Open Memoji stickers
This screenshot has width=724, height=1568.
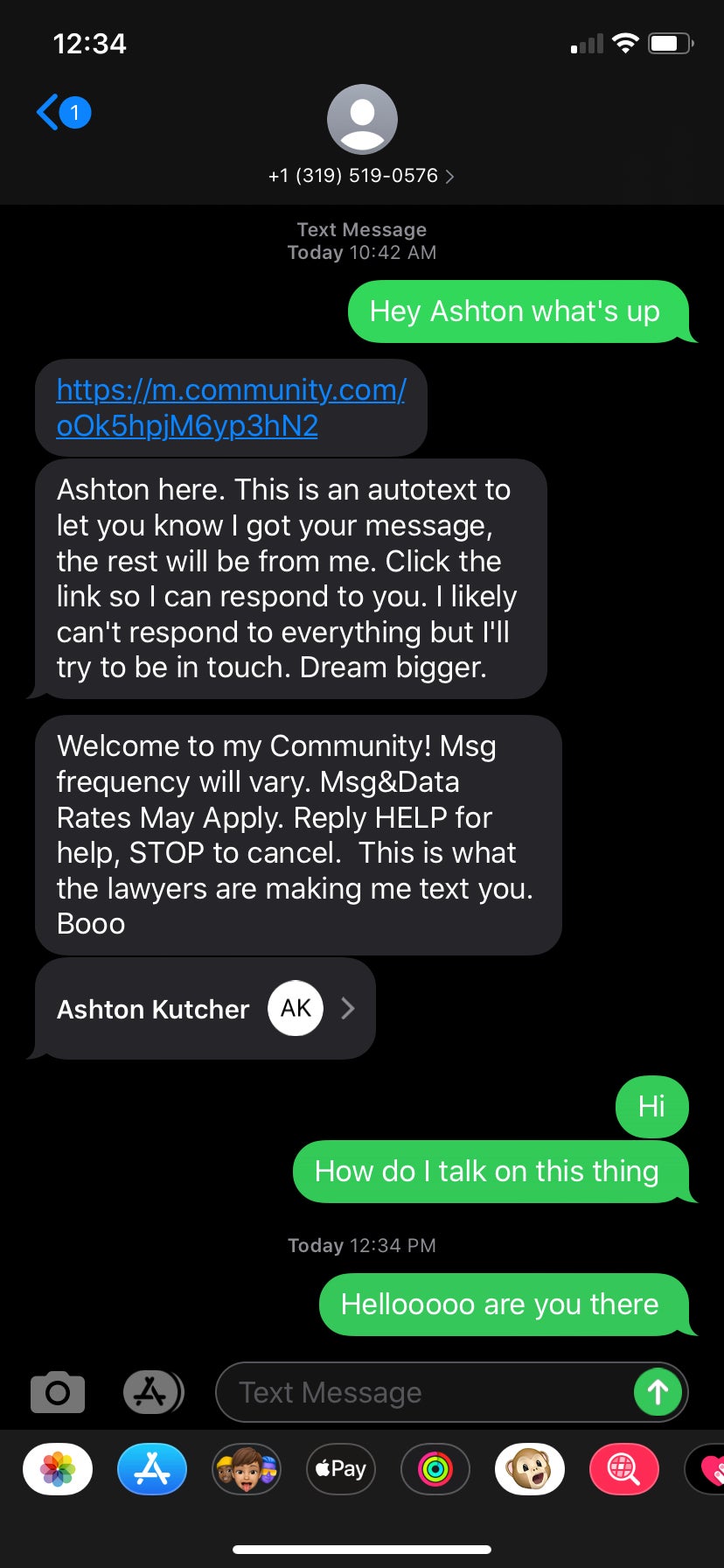[x=247, y=1469]
